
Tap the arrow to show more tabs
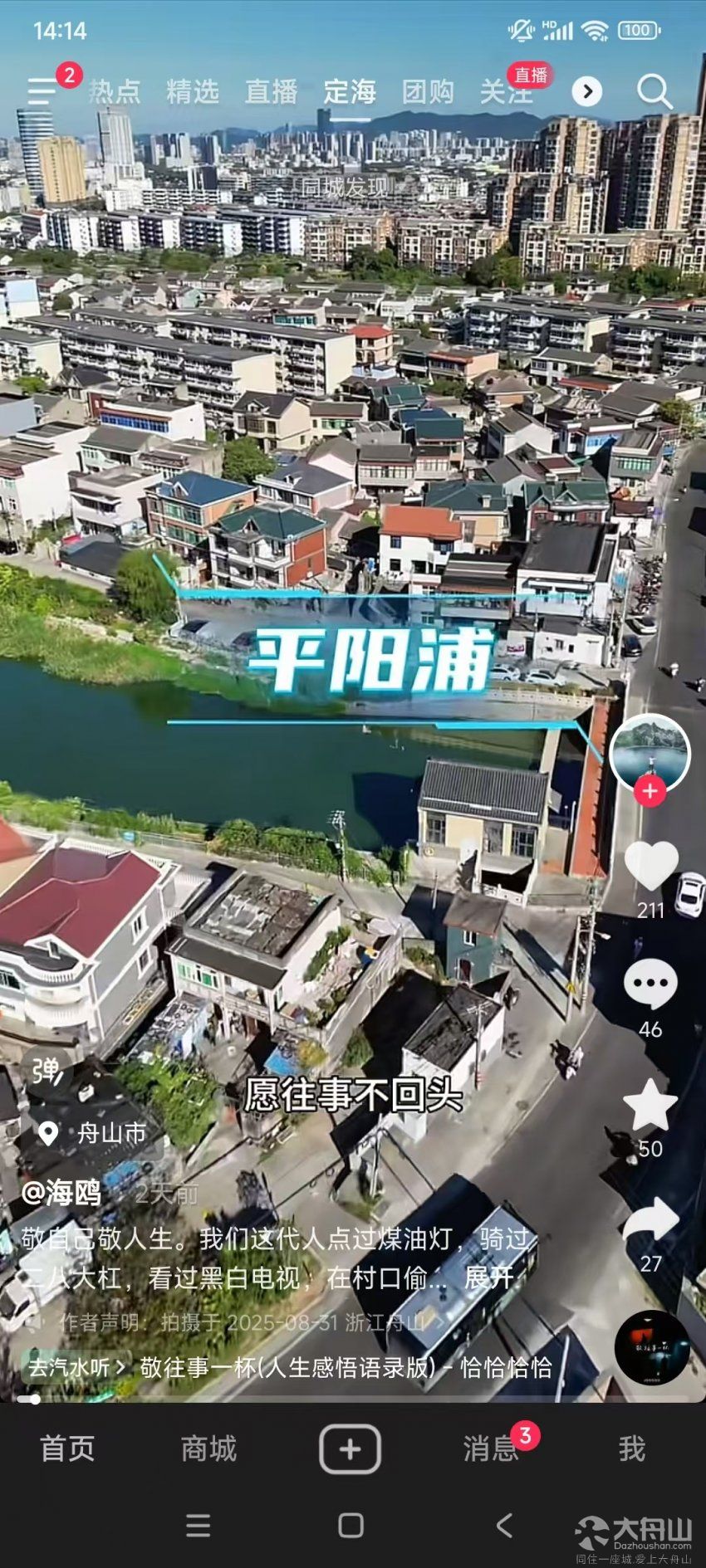point(587,91)
